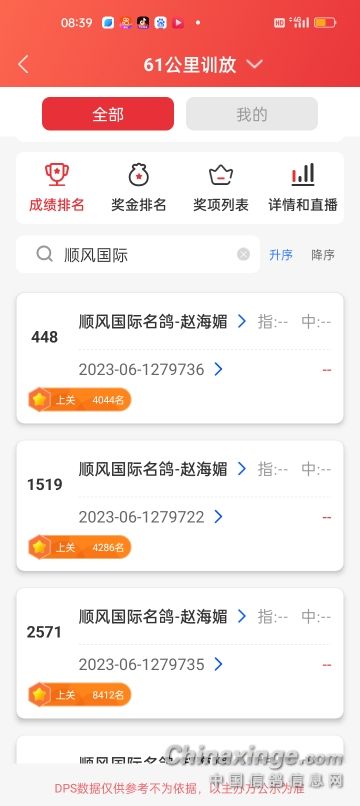Switch to the 全部 tab
Viewport: 360px width, 806px height.
[108, 114]
